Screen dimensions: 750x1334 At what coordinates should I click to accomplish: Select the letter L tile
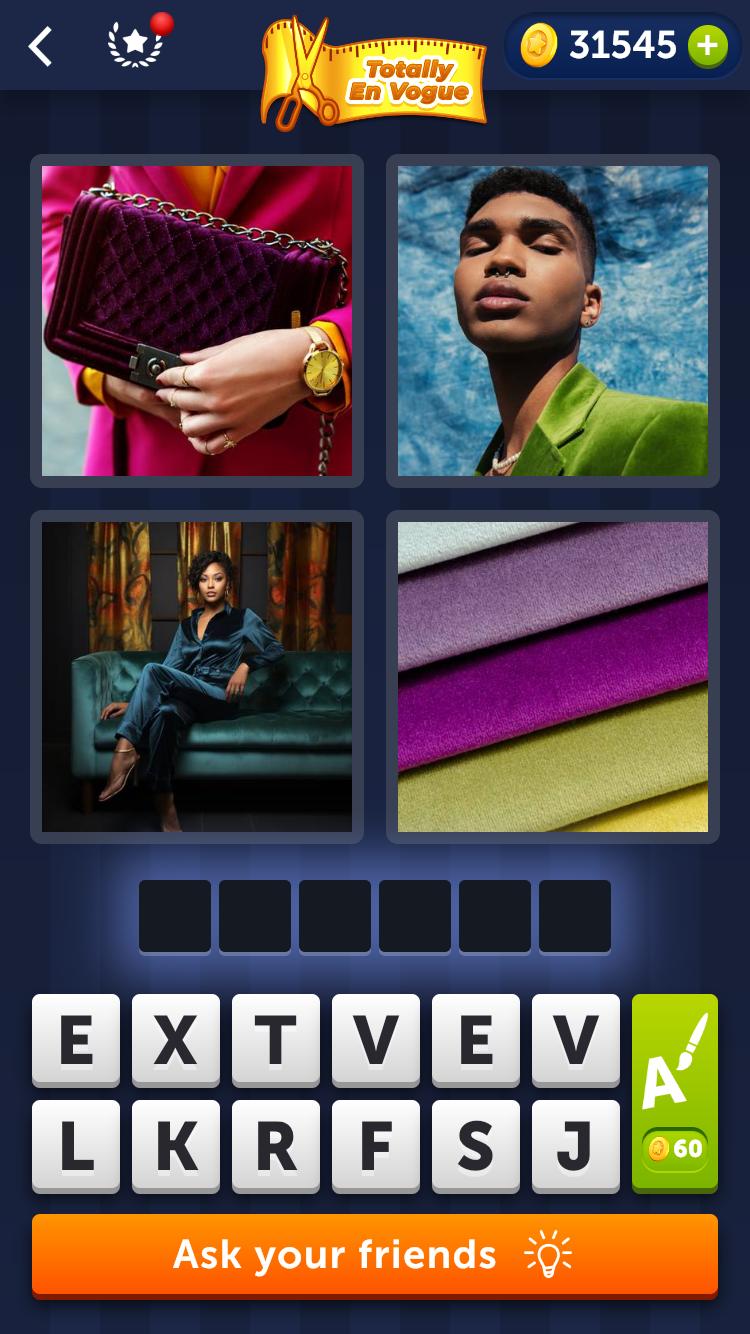coord(76,1146)
